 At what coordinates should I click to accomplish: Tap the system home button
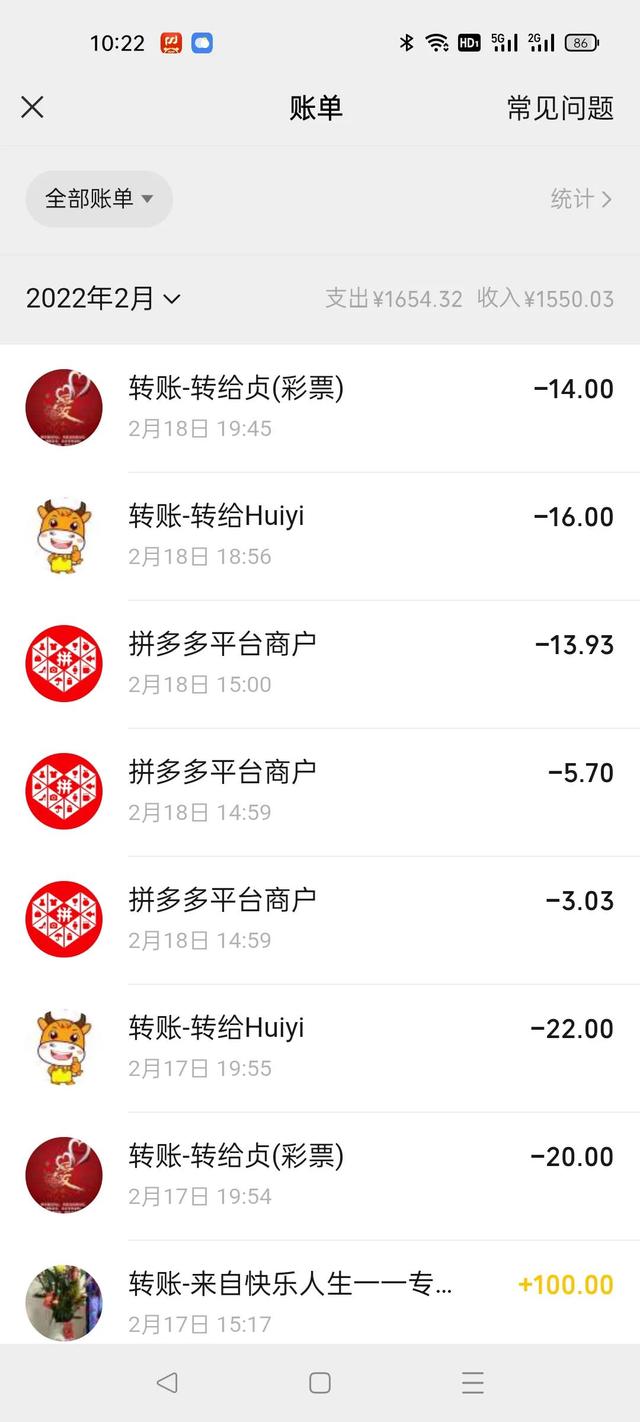(x=320, y=1382)
